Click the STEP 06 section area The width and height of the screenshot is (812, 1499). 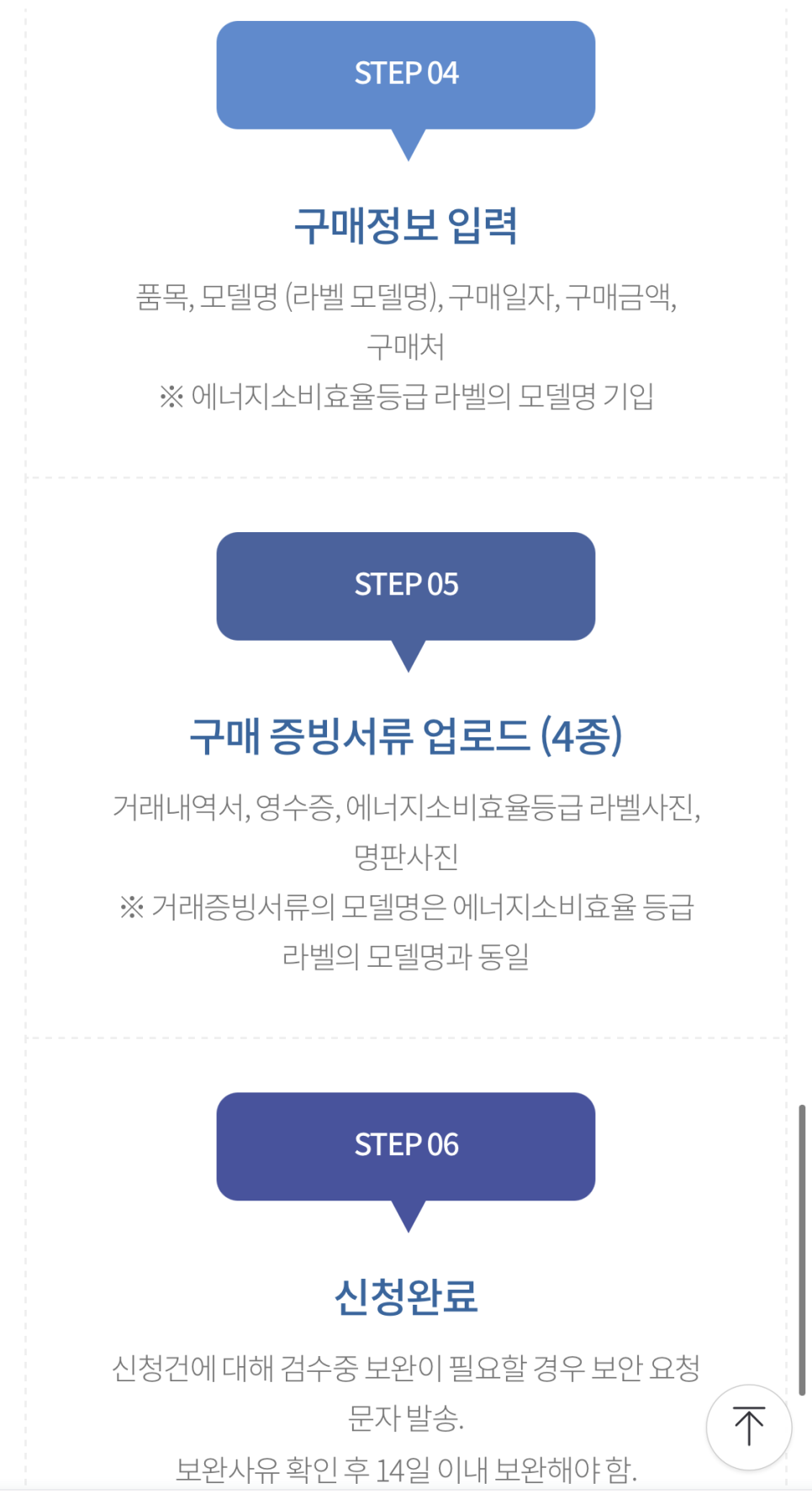pyautogui.click(x=406, y=1261)
